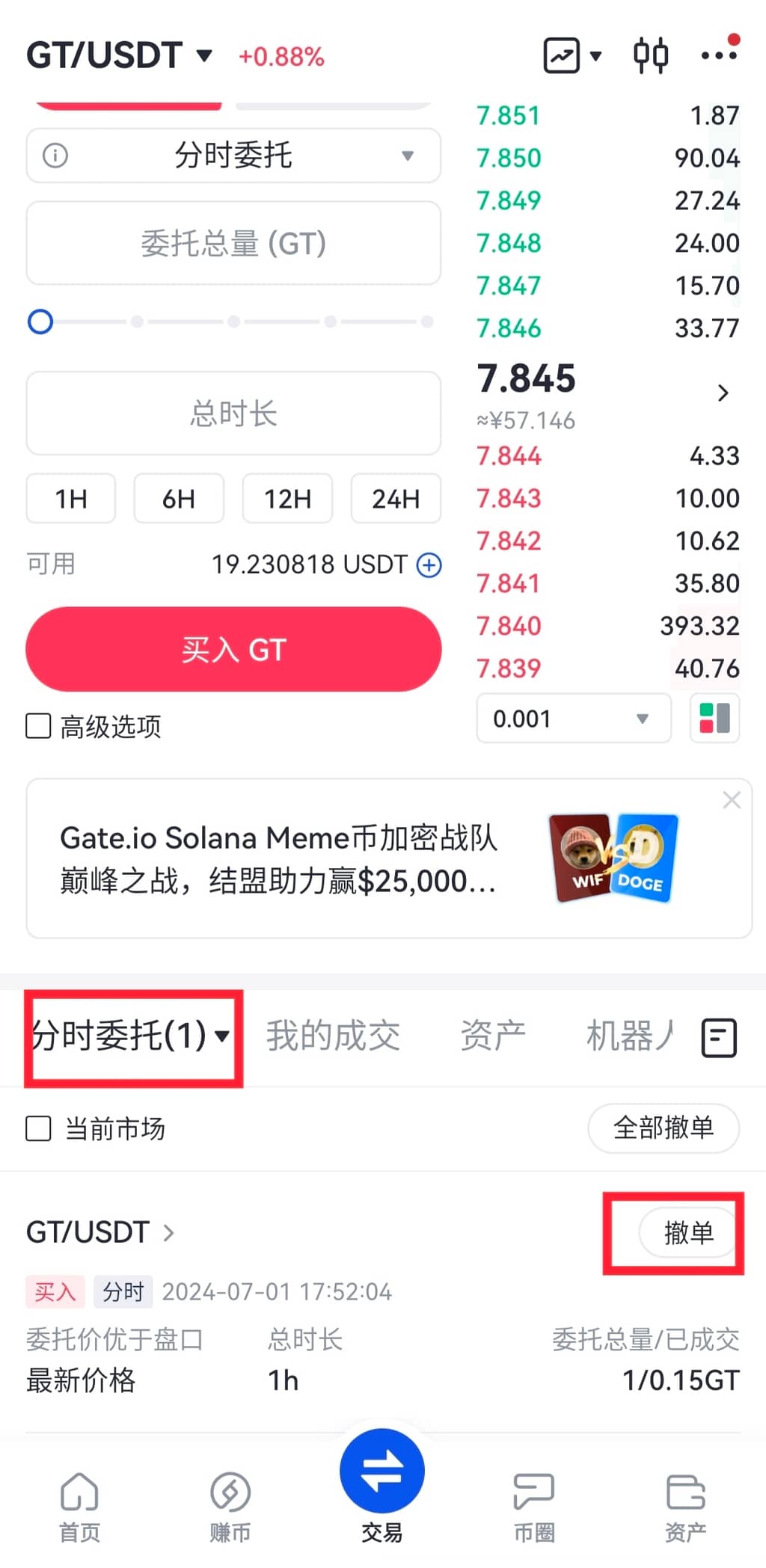Expand the 分时委托 order type dropdown
This screenshot has width=766, height=1568.
[x=233, y=156]
